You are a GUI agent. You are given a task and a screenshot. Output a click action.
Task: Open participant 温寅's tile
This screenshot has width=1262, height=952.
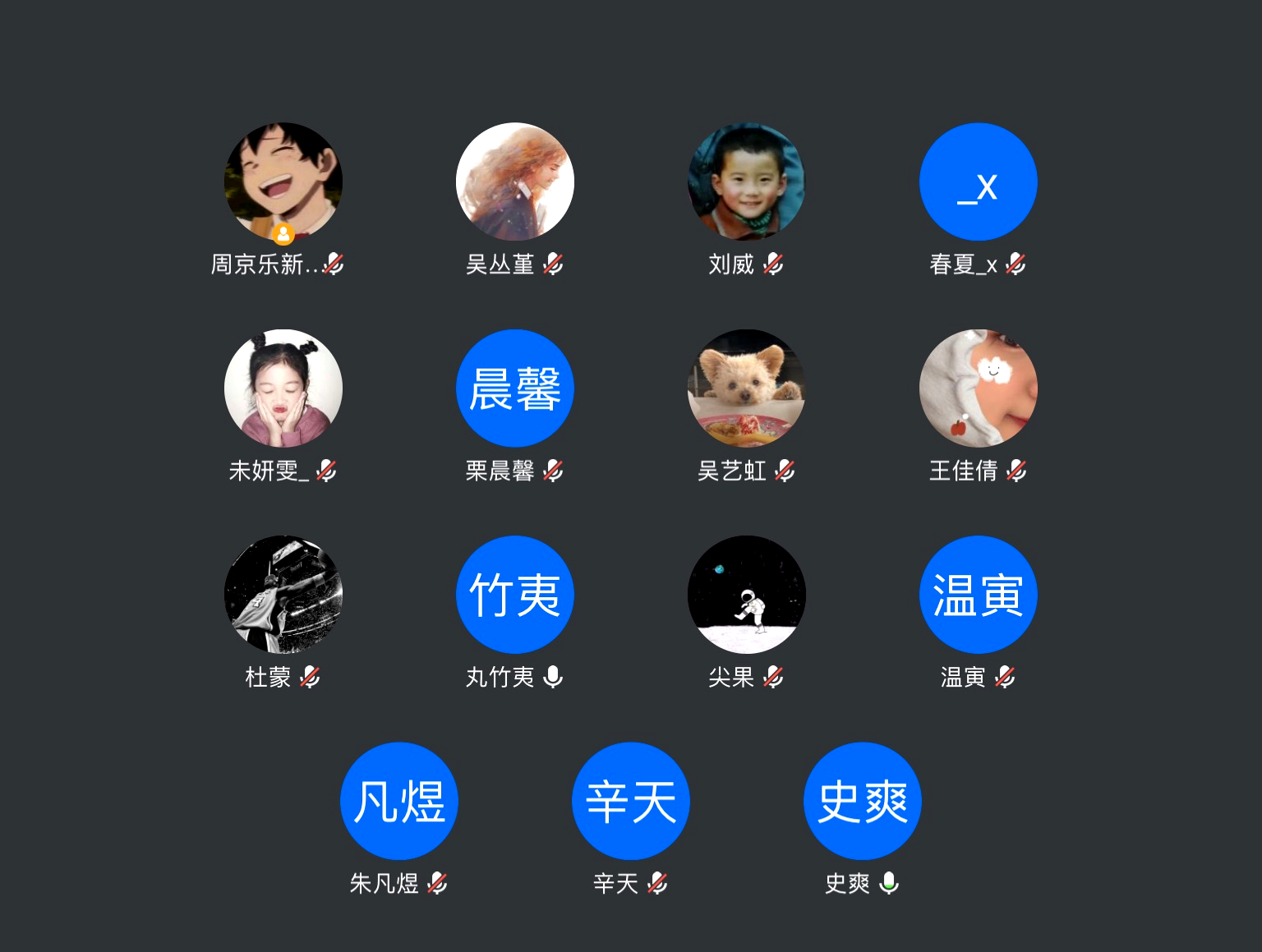point(978,594)
